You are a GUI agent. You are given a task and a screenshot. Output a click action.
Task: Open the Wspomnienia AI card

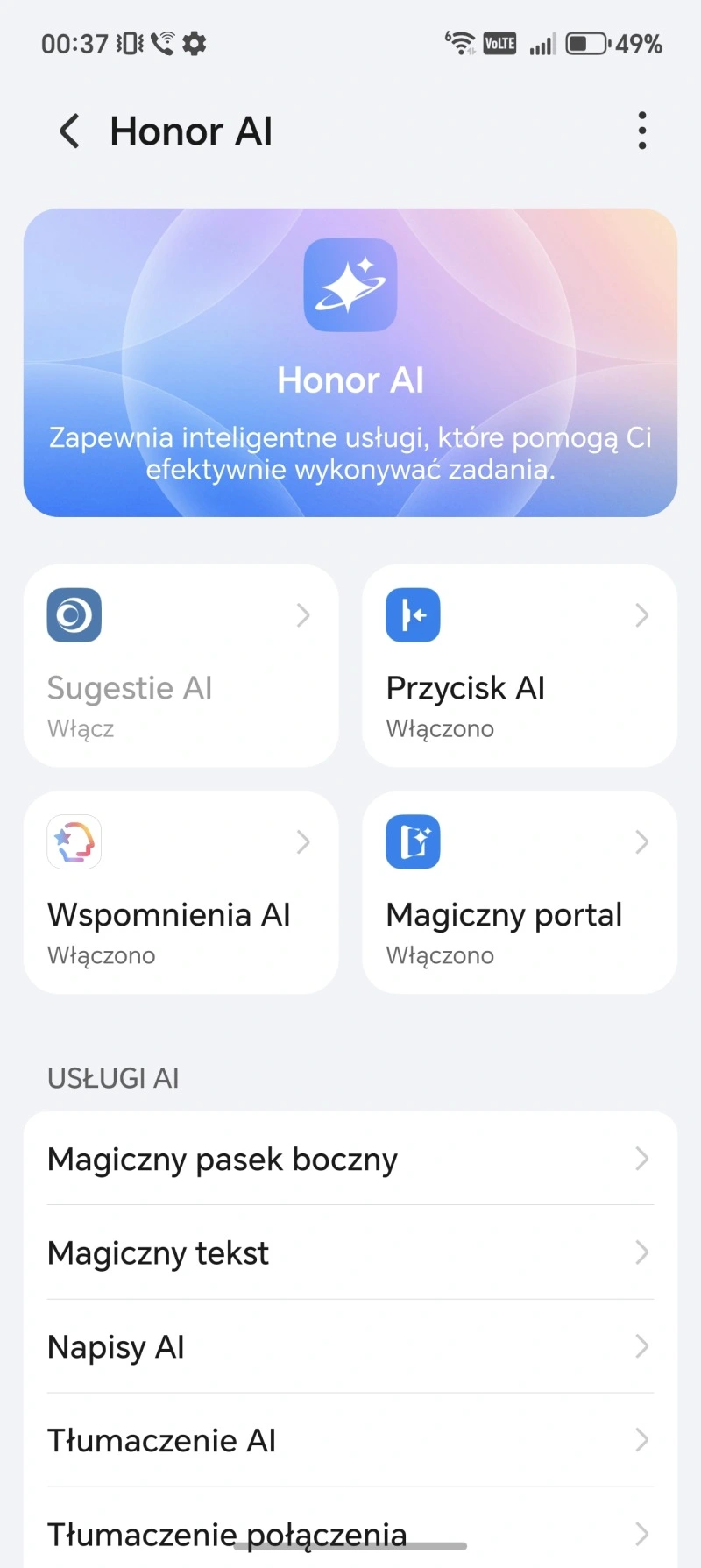(x=181, y=892)
